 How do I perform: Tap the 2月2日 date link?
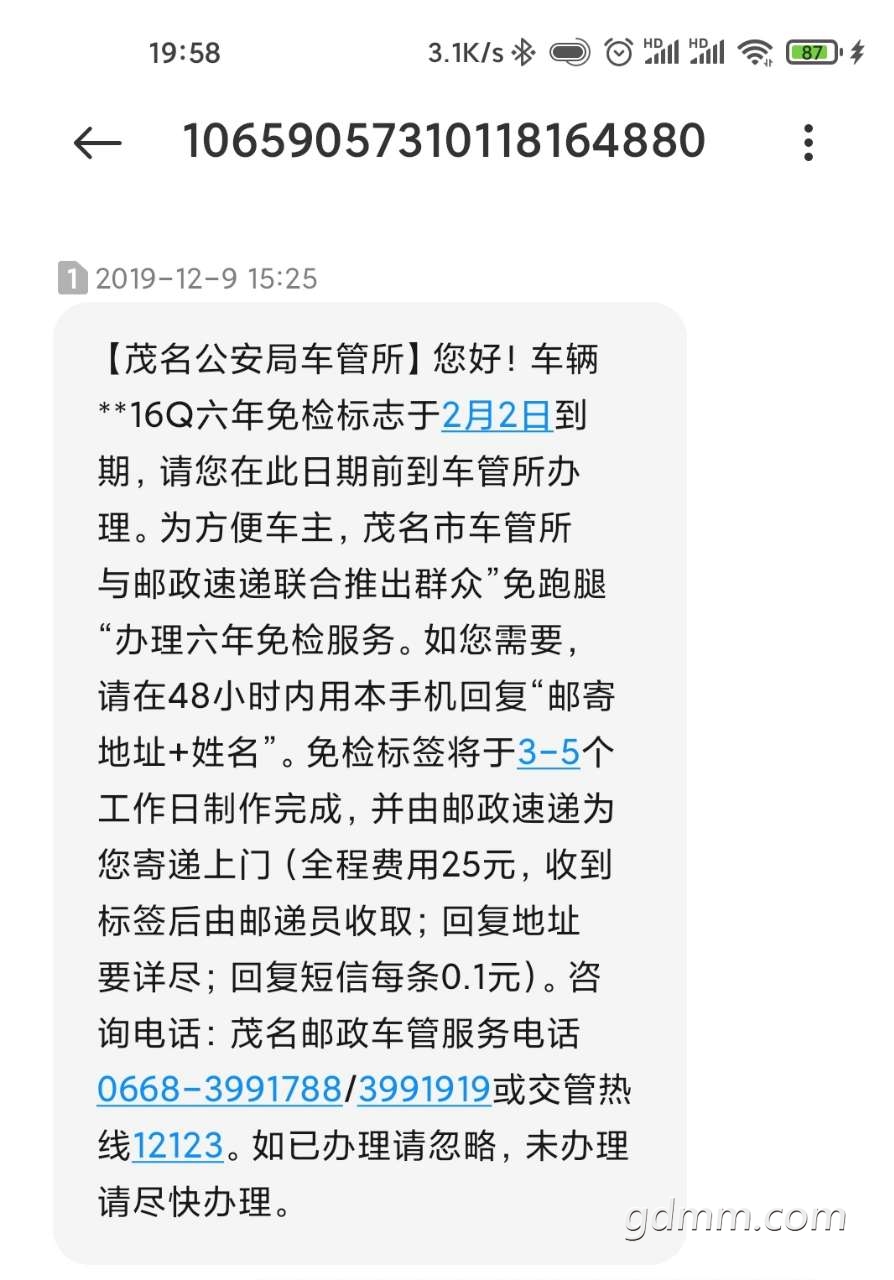click(497, 416)
